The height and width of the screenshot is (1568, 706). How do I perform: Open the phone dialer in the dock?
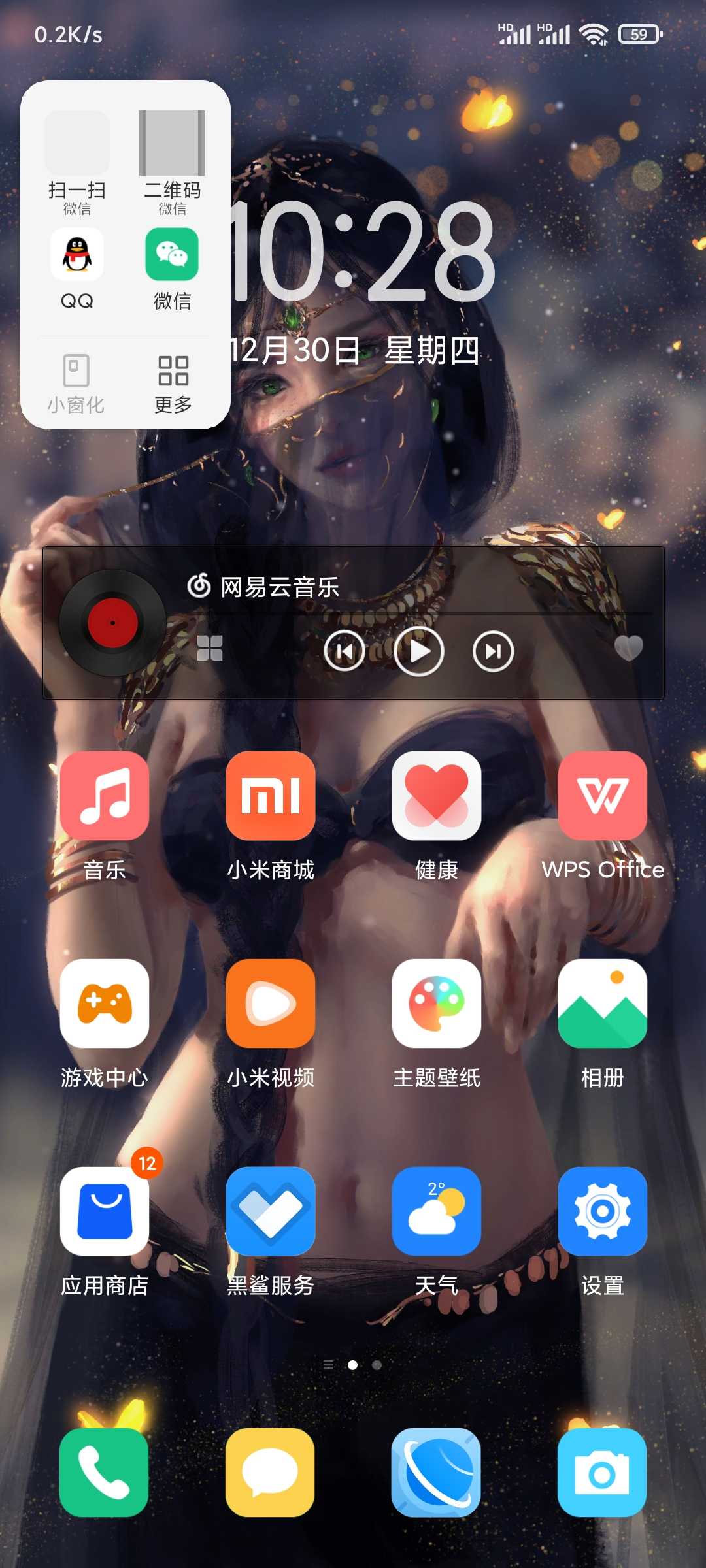tap(104, 1472)
